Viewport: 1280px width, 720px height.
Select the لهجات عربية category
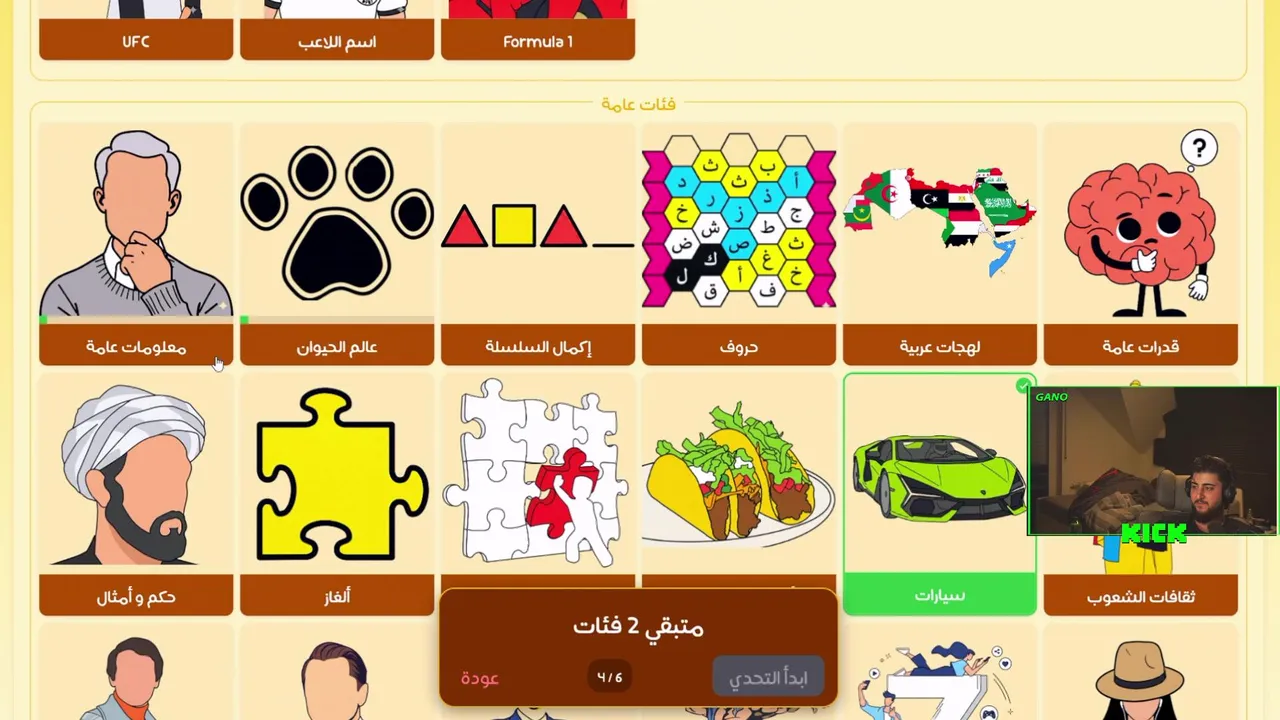pos(940,245)
